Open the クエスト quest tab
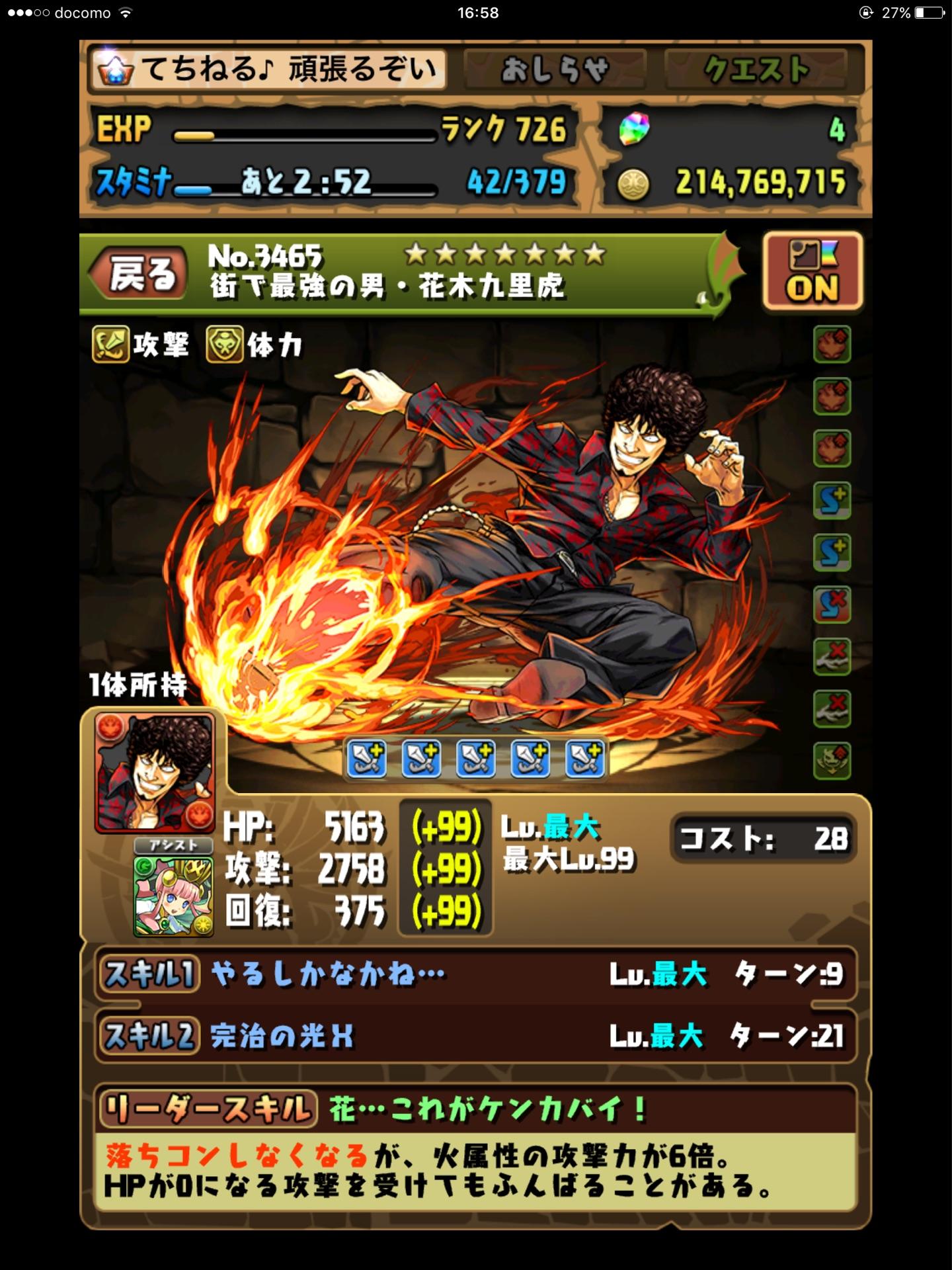Viewport: 952px width, 1270px height. pos(756,69)
